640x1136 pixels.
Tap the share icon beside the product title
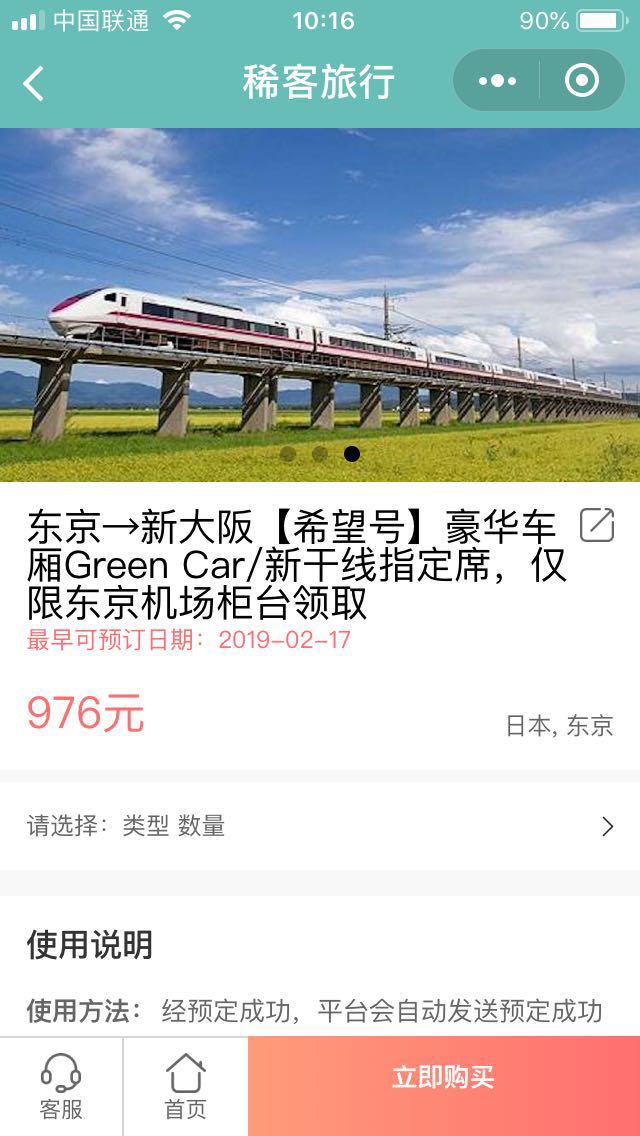click(x=597, y=525)
